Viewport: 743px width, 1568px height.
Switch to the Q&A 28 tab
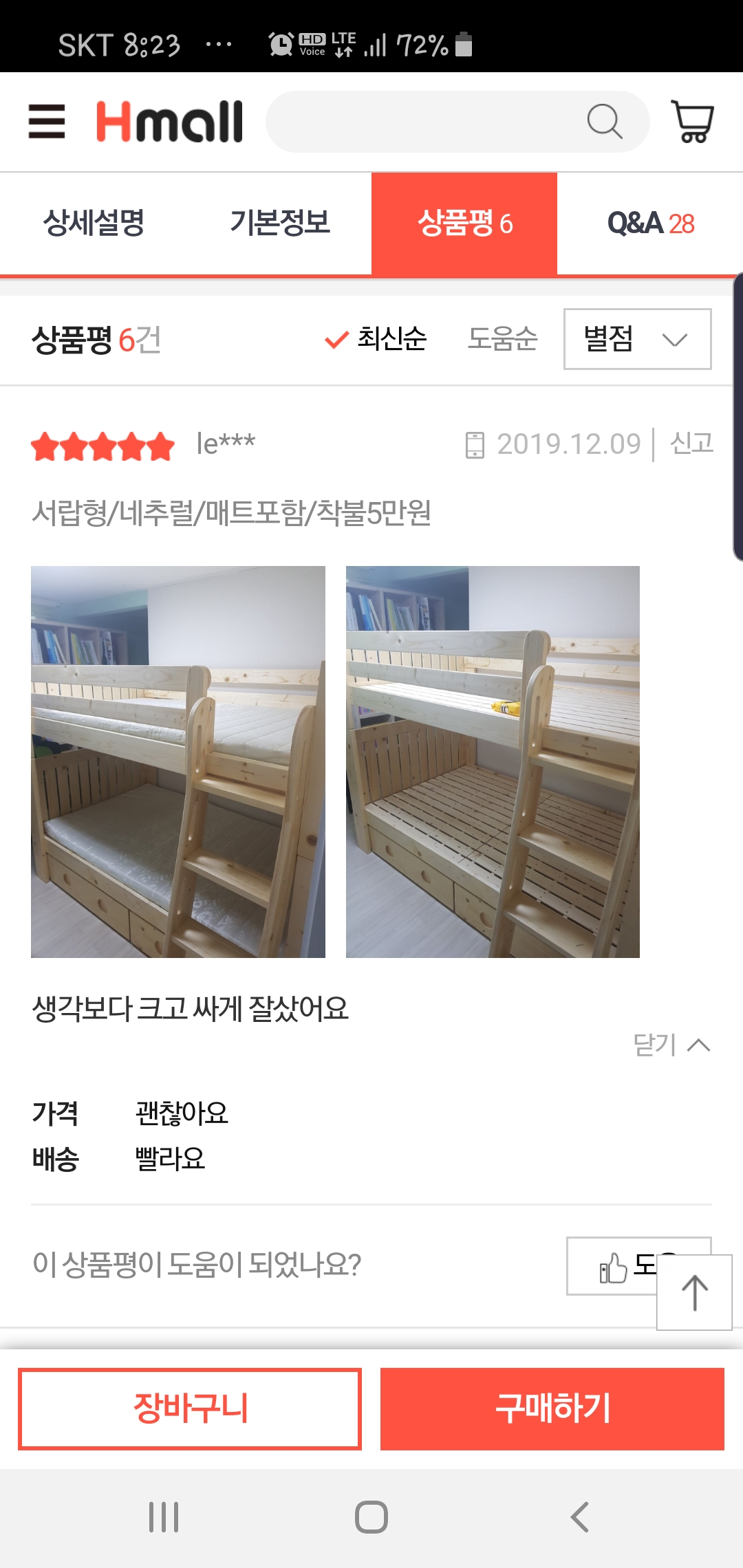pos(650,223)
